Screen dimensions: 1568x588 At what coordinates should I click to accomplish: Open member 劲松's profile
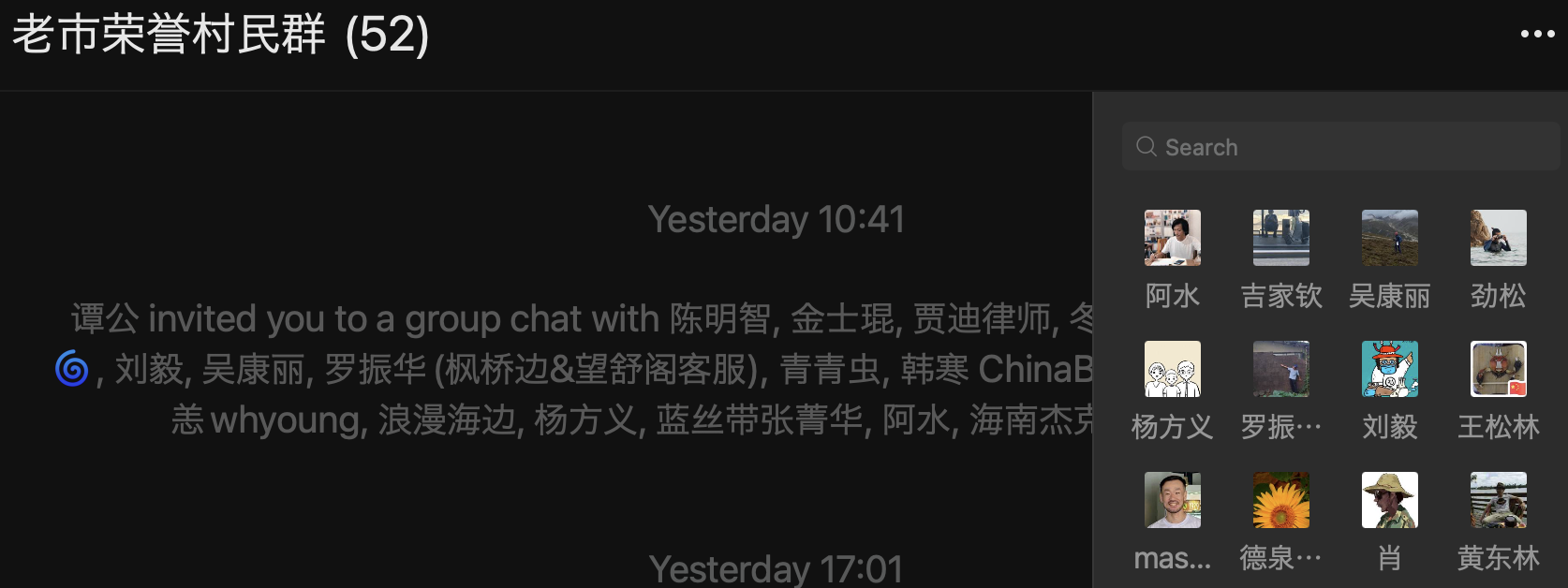pyautogui.click(x=1498, y=239)
